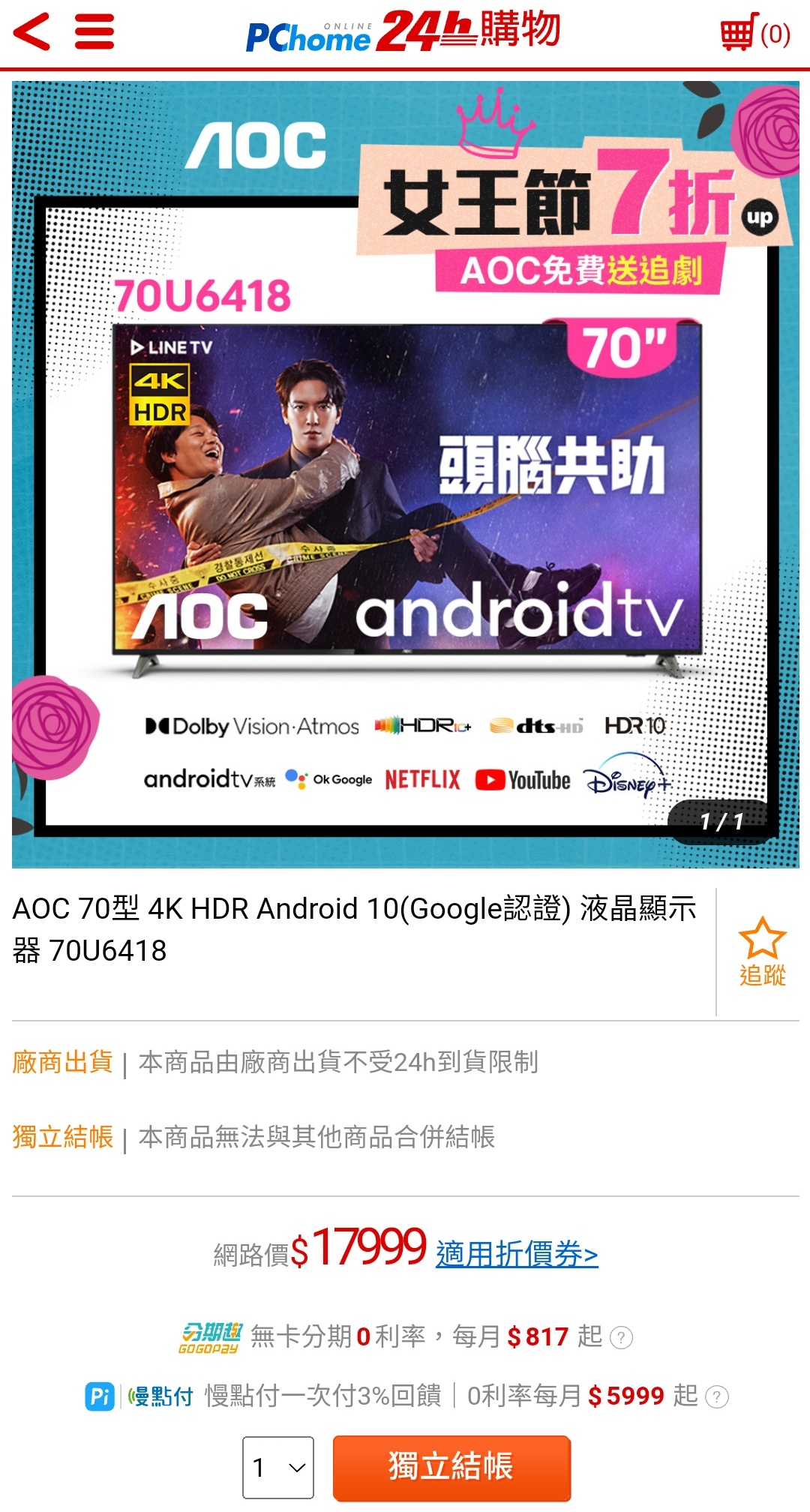This screenshot has width=810, height=1512.
Task: Open the hamburger menu
Action: [x=94, y=32]
